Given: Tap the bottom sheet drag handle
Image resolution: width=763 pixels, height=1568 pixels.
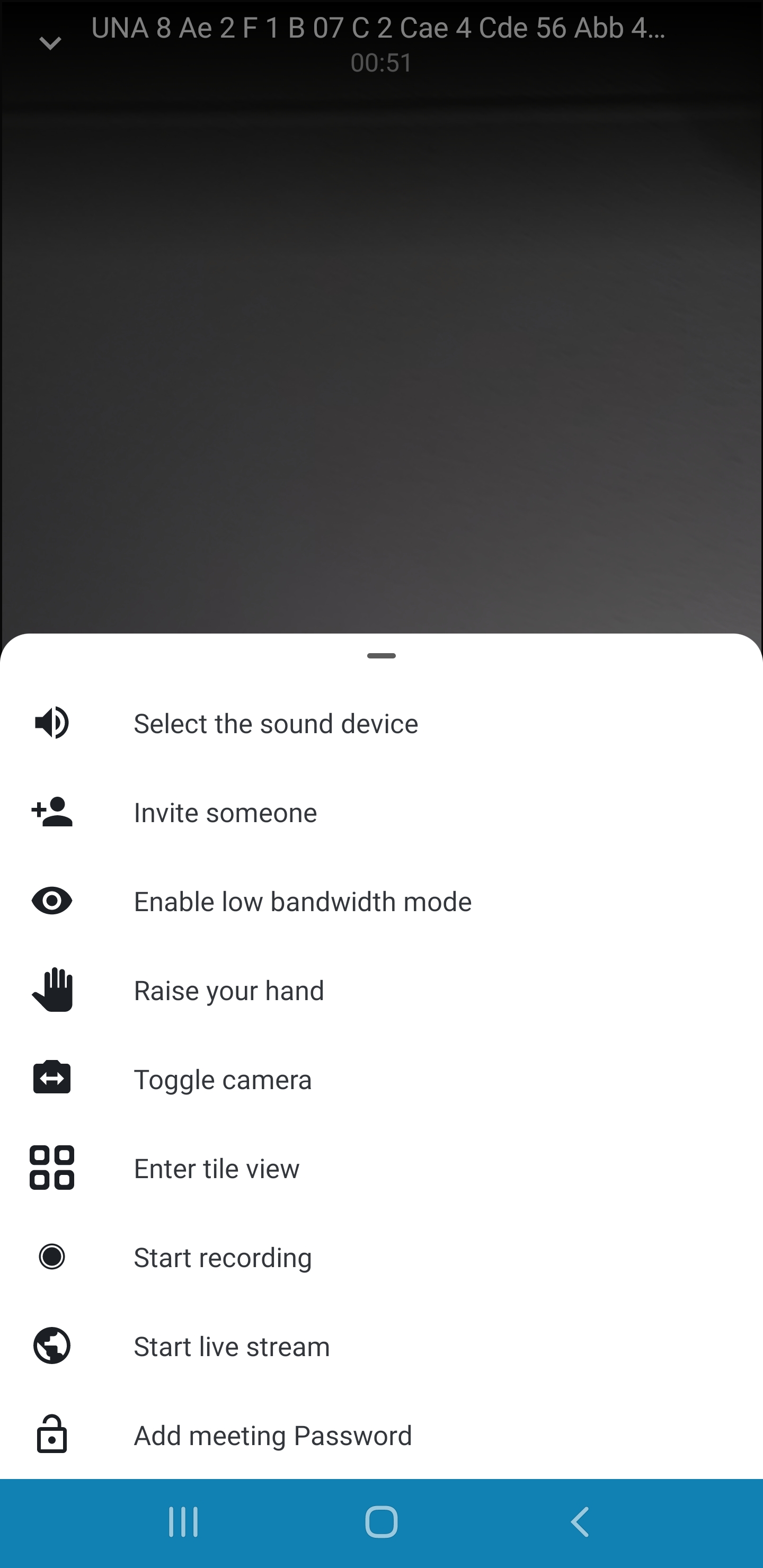Looking at the screenshot, I should [x=381, y=656].
